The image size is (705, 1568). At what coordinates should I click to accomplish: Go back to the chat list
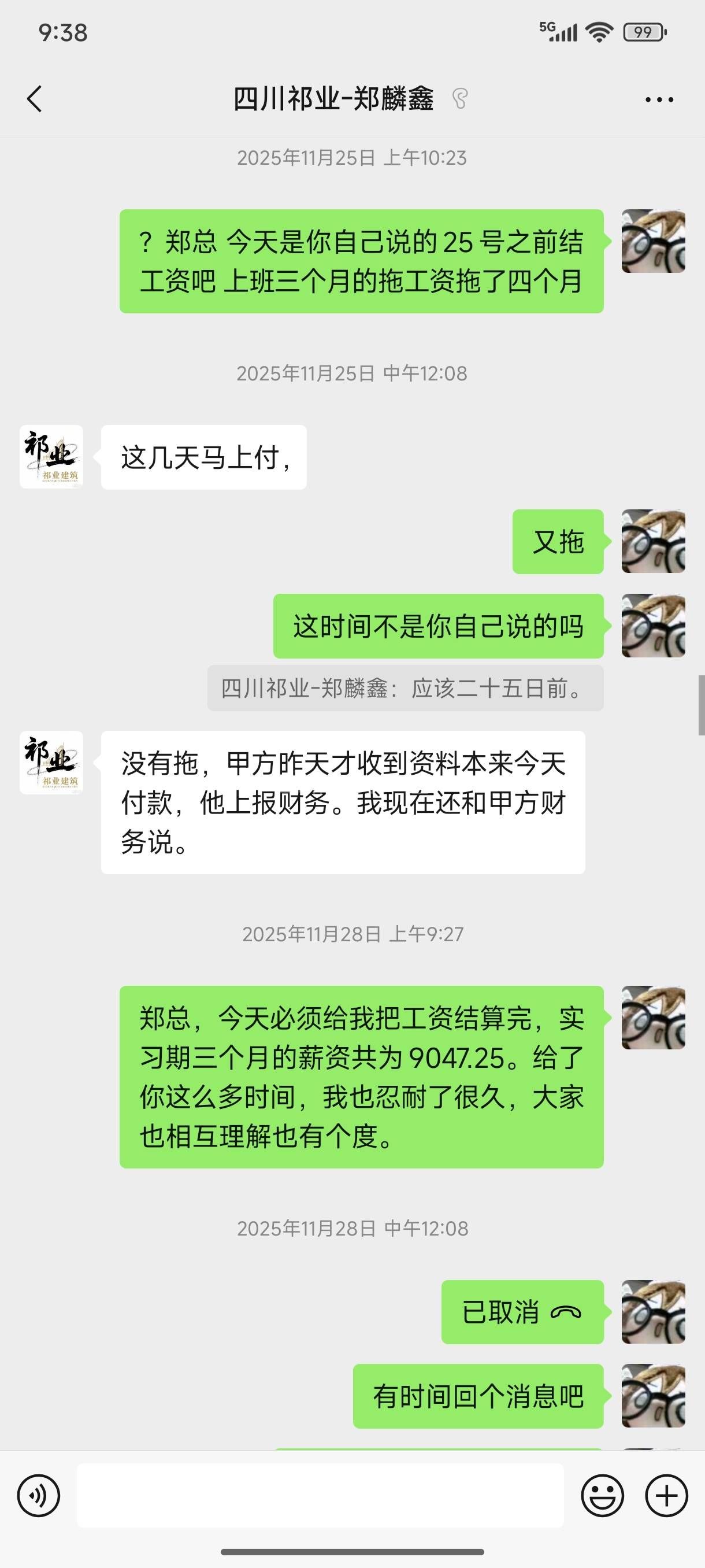(35, 99)
